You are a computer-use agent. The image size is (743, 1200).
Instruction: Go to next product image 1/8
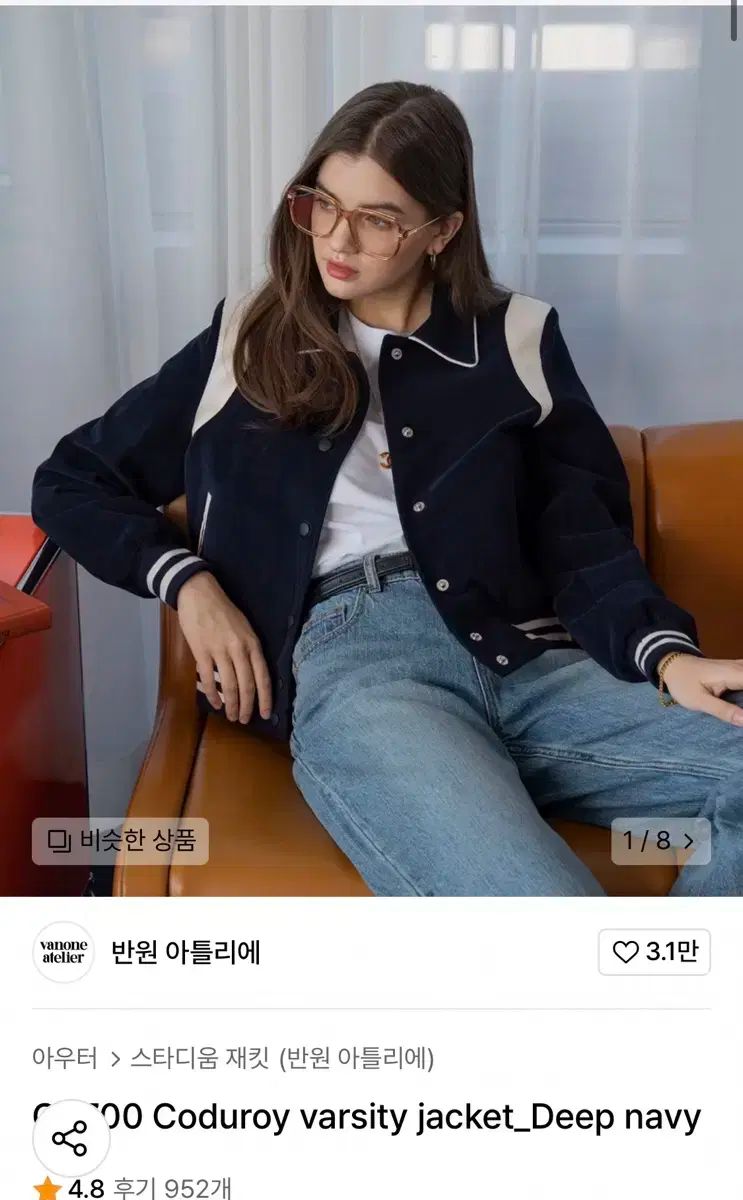(x=661, y=841)
